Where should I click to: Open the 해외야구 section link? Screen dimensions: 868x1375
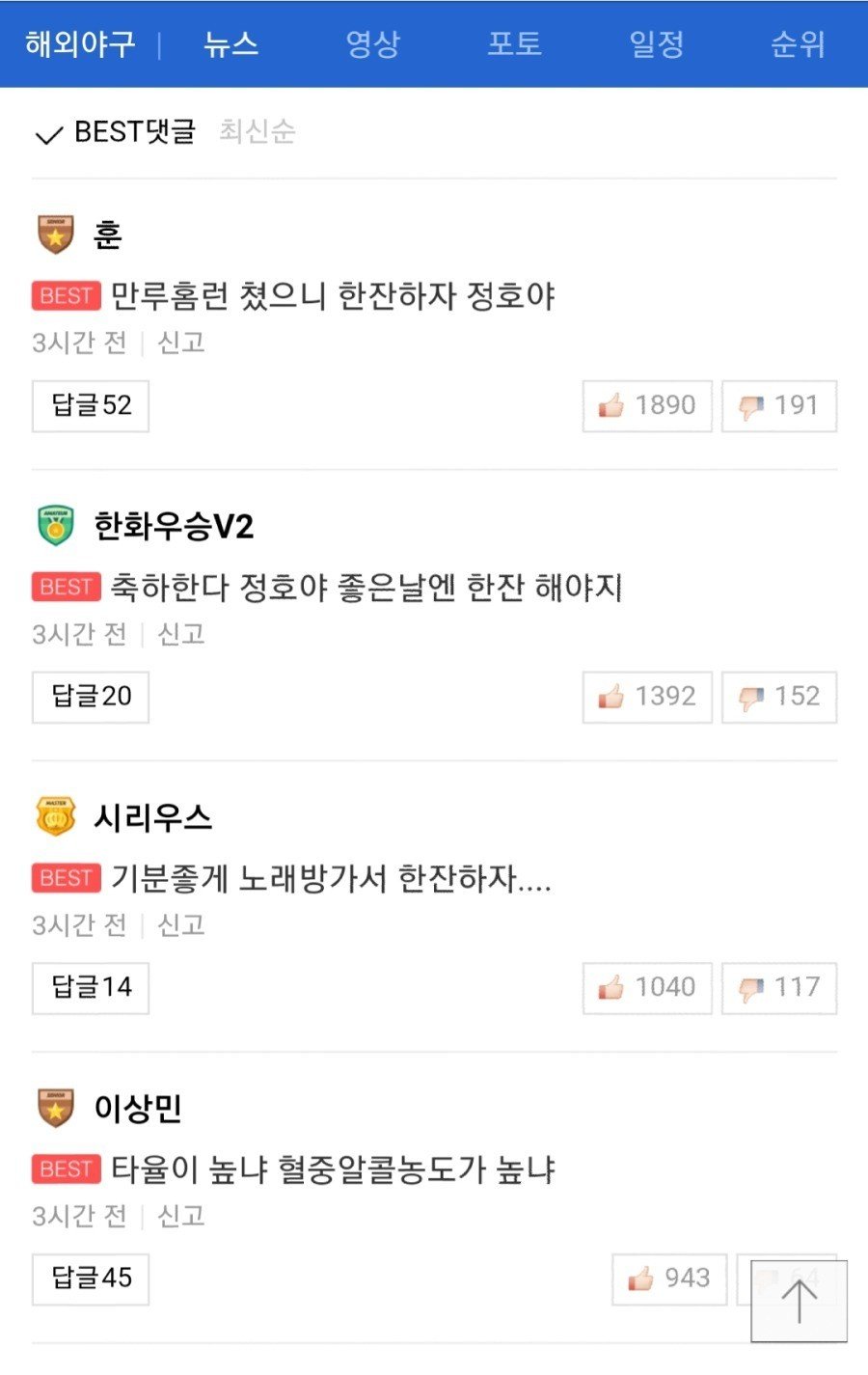(80, 44)
